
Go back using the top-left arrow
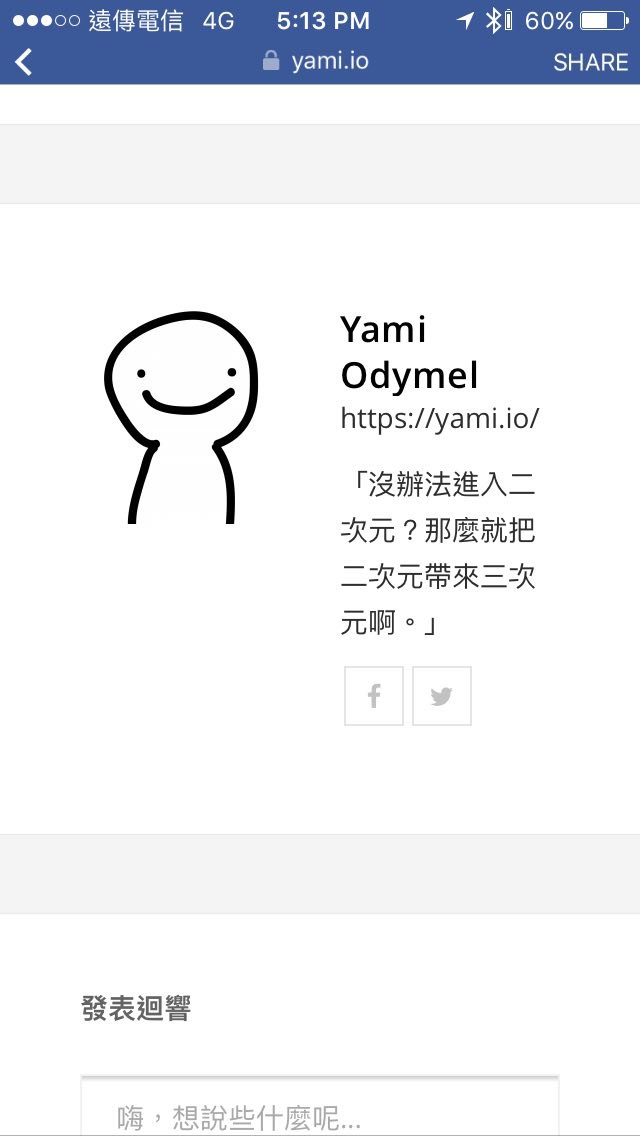pos(24,62)
